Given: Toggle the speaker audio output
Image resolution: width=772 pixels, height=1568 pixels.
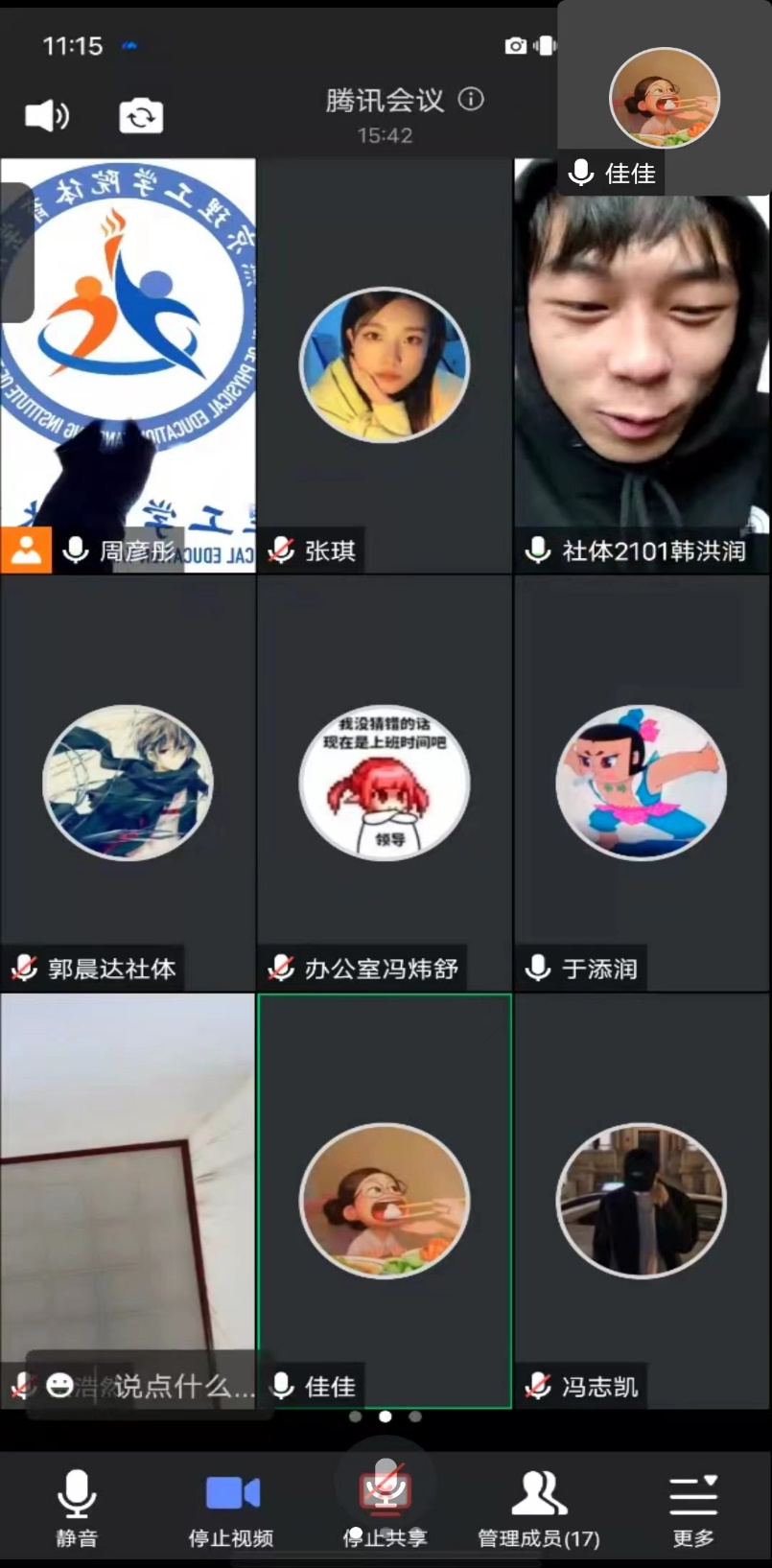Looking at the screenshot, I should click(46, 116).
